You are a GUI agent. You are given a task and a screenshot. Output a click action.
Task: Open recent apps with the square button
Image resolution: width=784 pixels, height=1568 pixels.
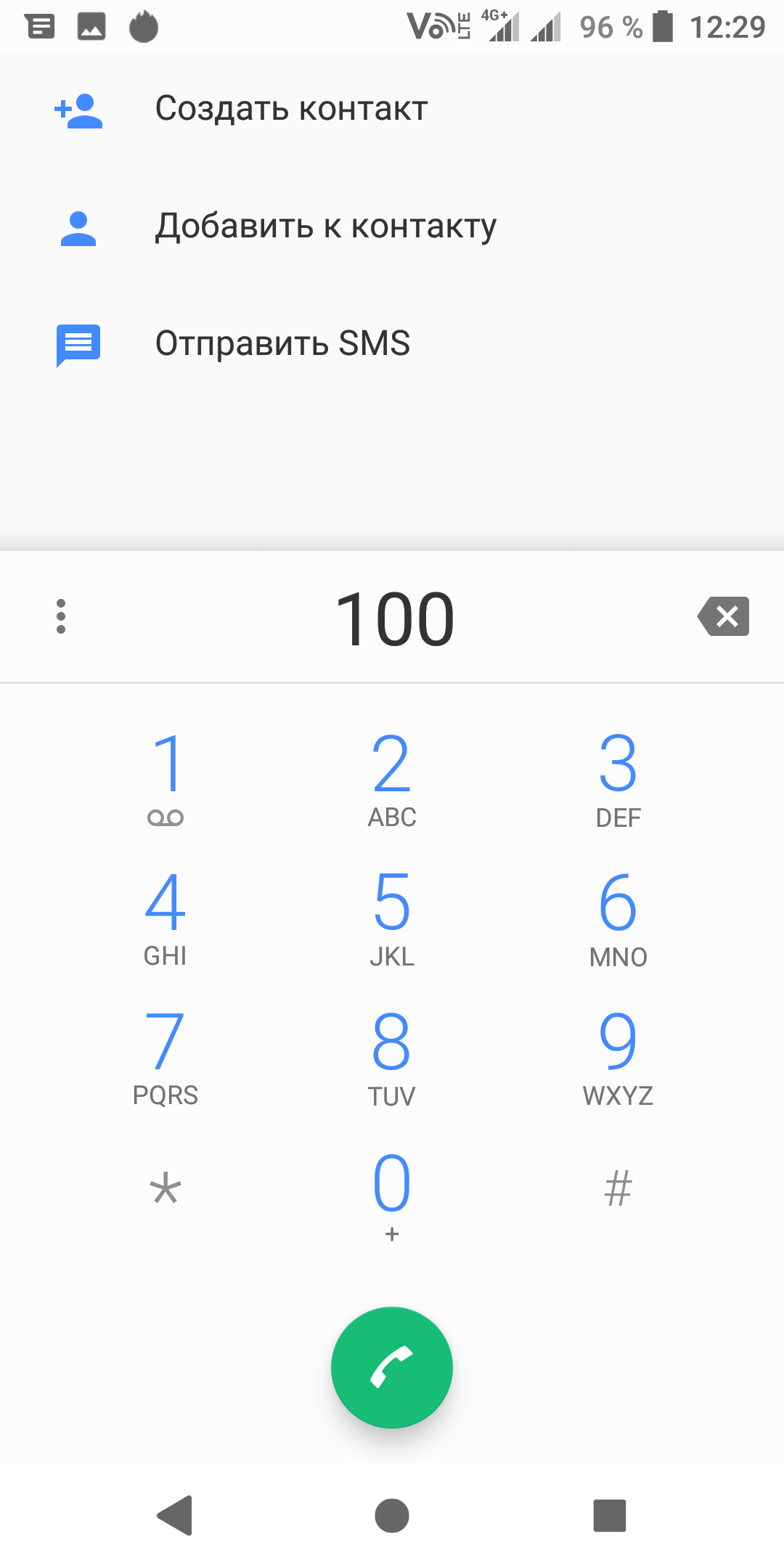click(609, 1515)
